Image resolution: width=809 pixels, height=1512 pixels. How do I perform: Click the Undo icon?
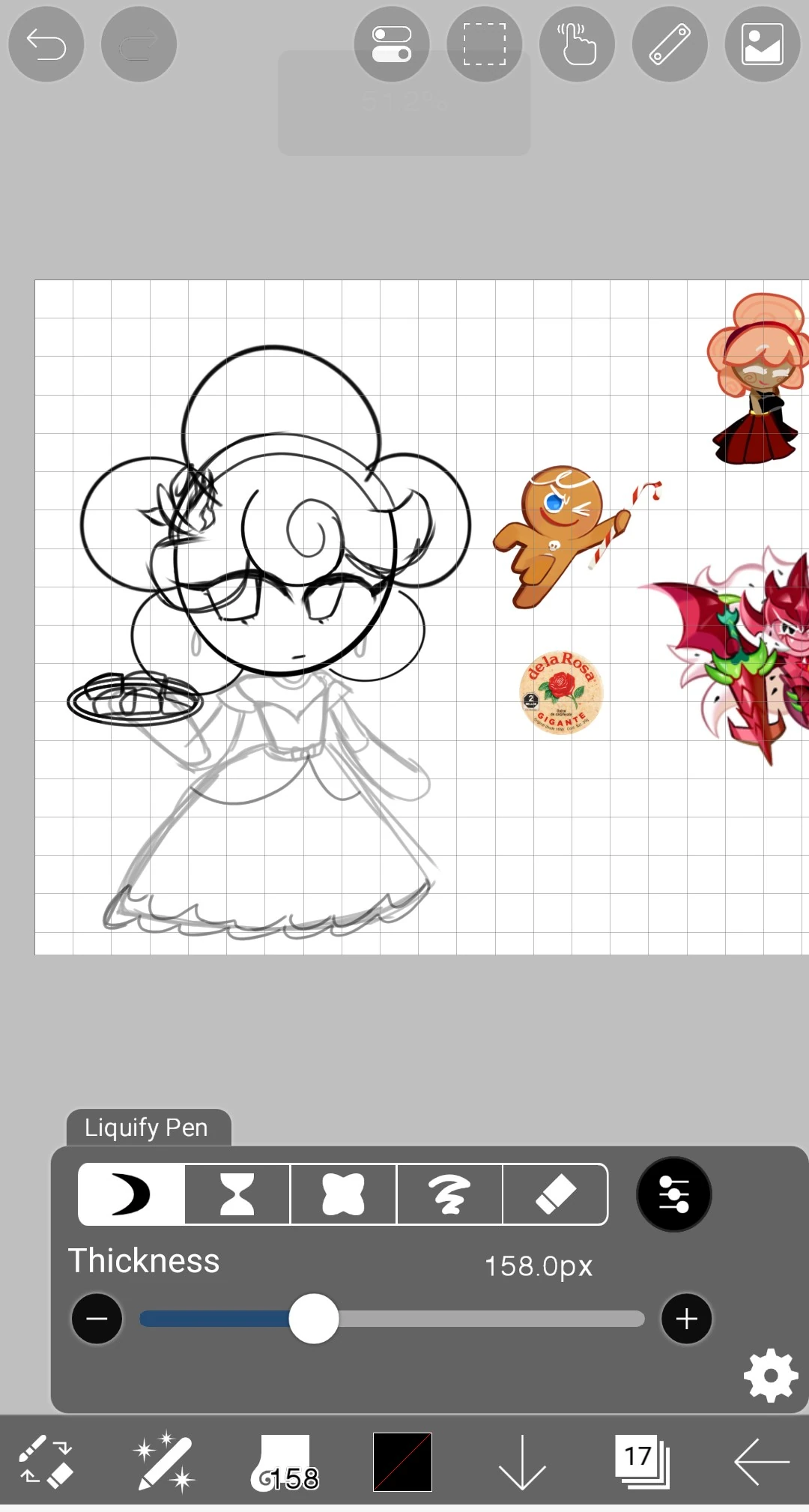(45, 45)
